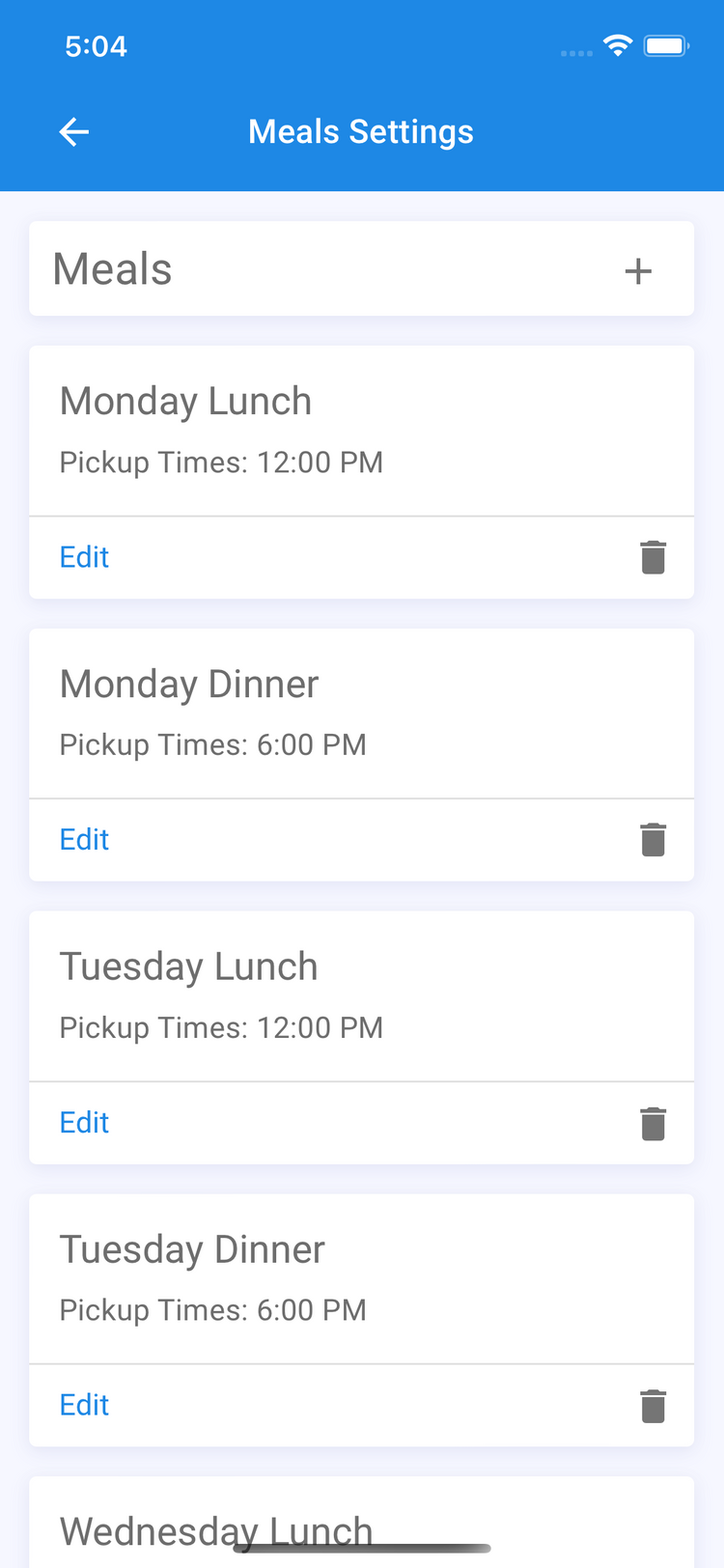
Task: Delete the Monday Lunch meal
Action: 654,557
